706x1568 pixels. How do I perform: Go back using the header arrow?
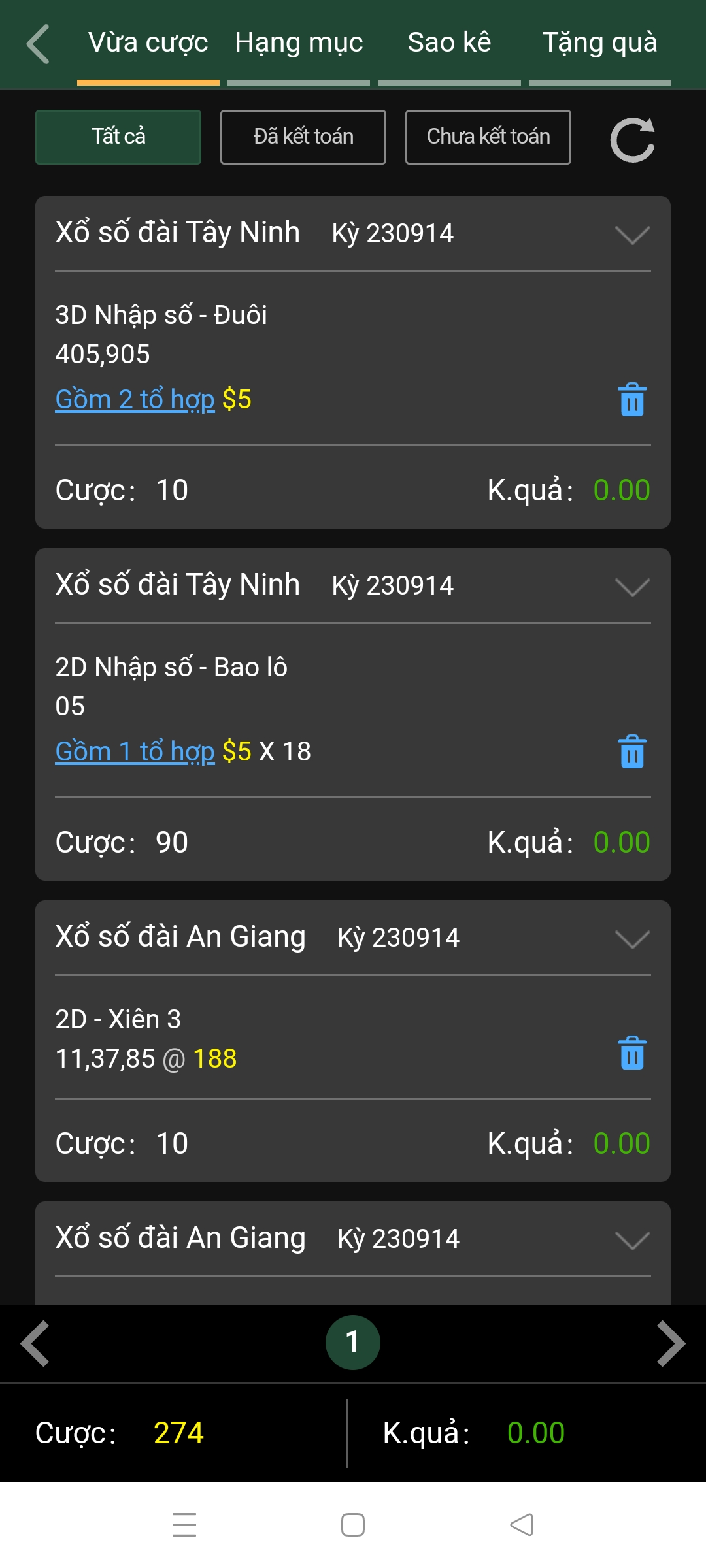pyautogui.click(x=38, y=44)
